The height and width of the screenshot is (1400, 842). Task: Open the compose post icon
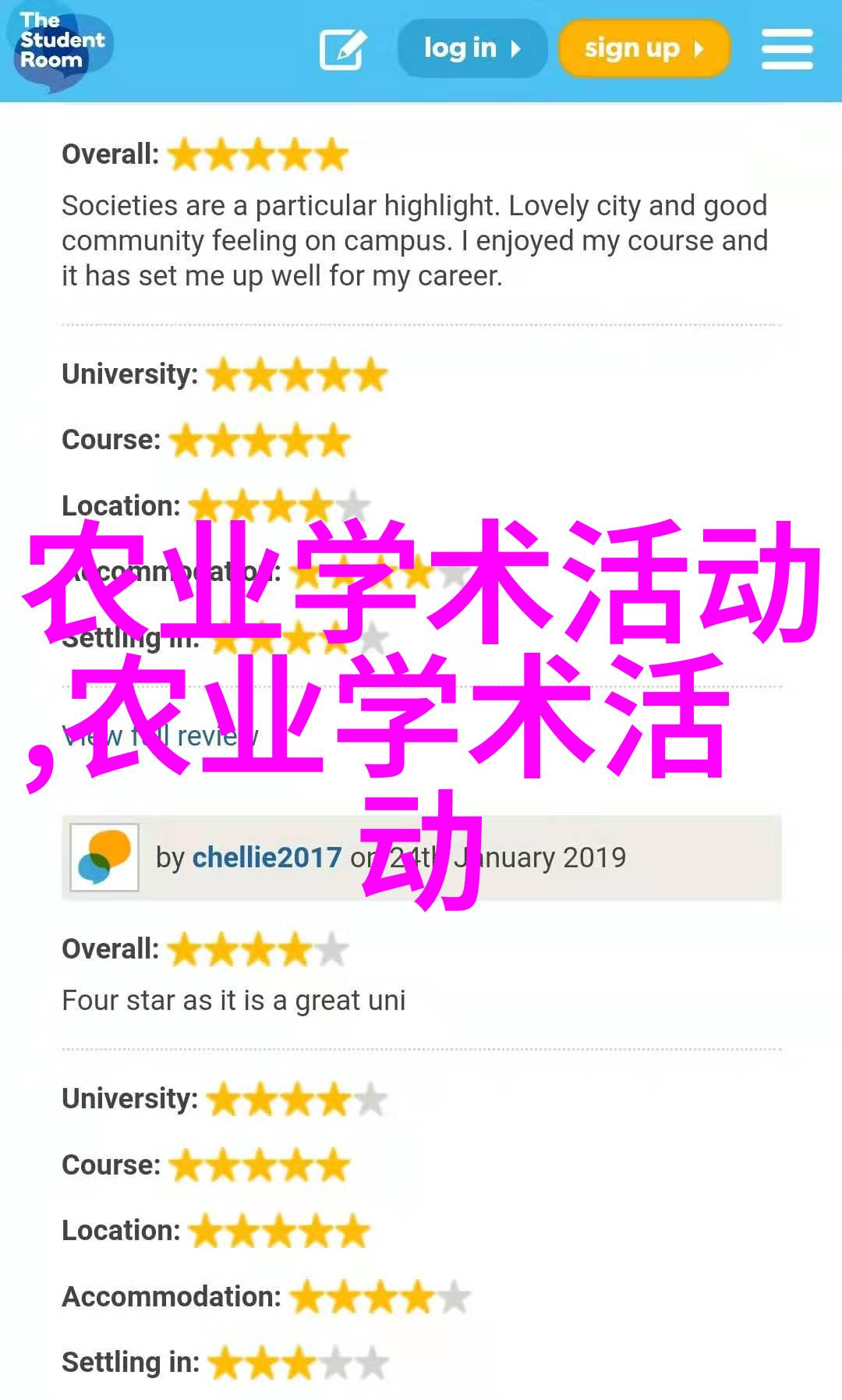coord(343,49)
